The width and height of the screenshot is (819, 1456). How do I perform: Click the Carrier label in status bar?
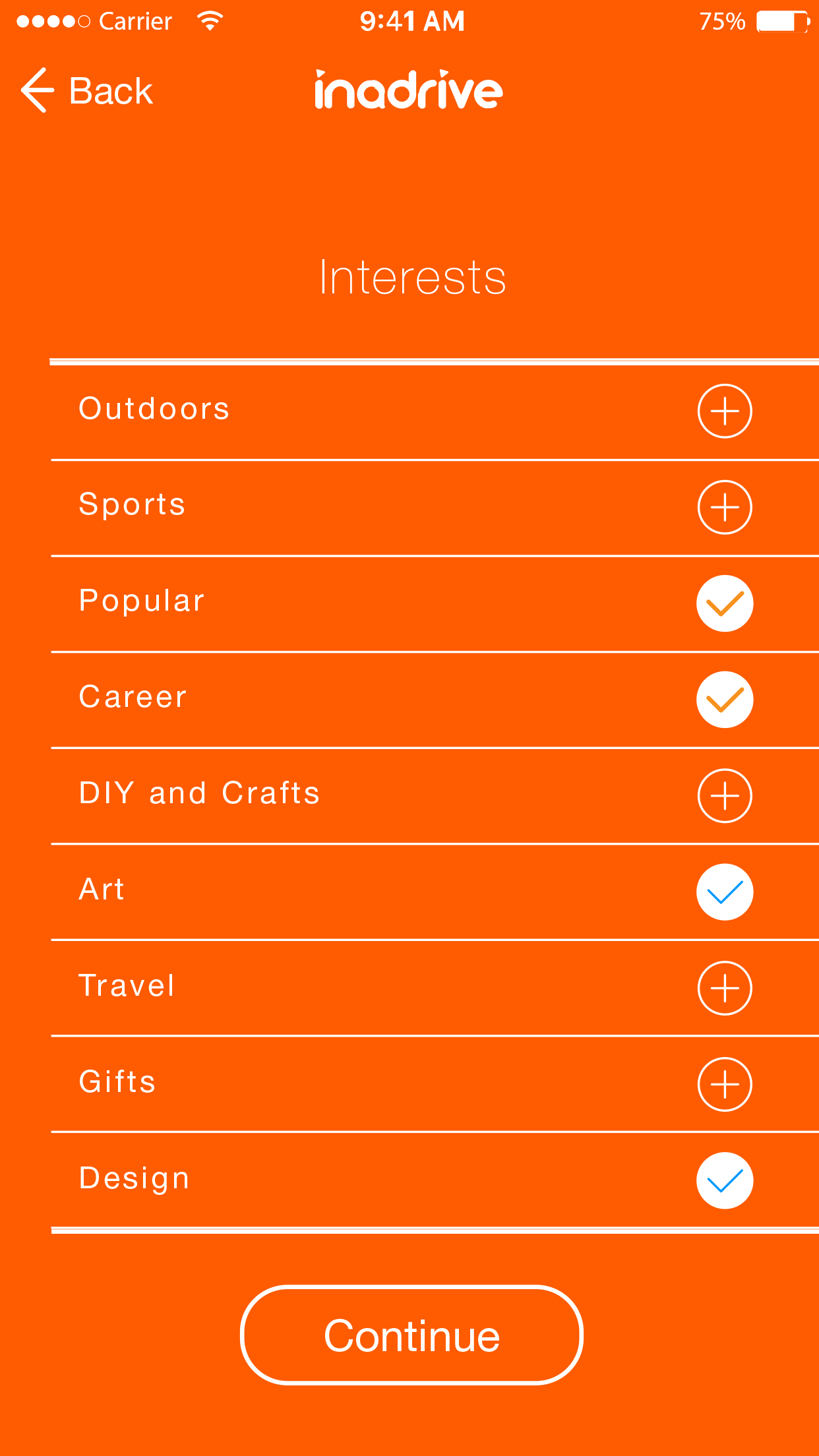[134, 20]
